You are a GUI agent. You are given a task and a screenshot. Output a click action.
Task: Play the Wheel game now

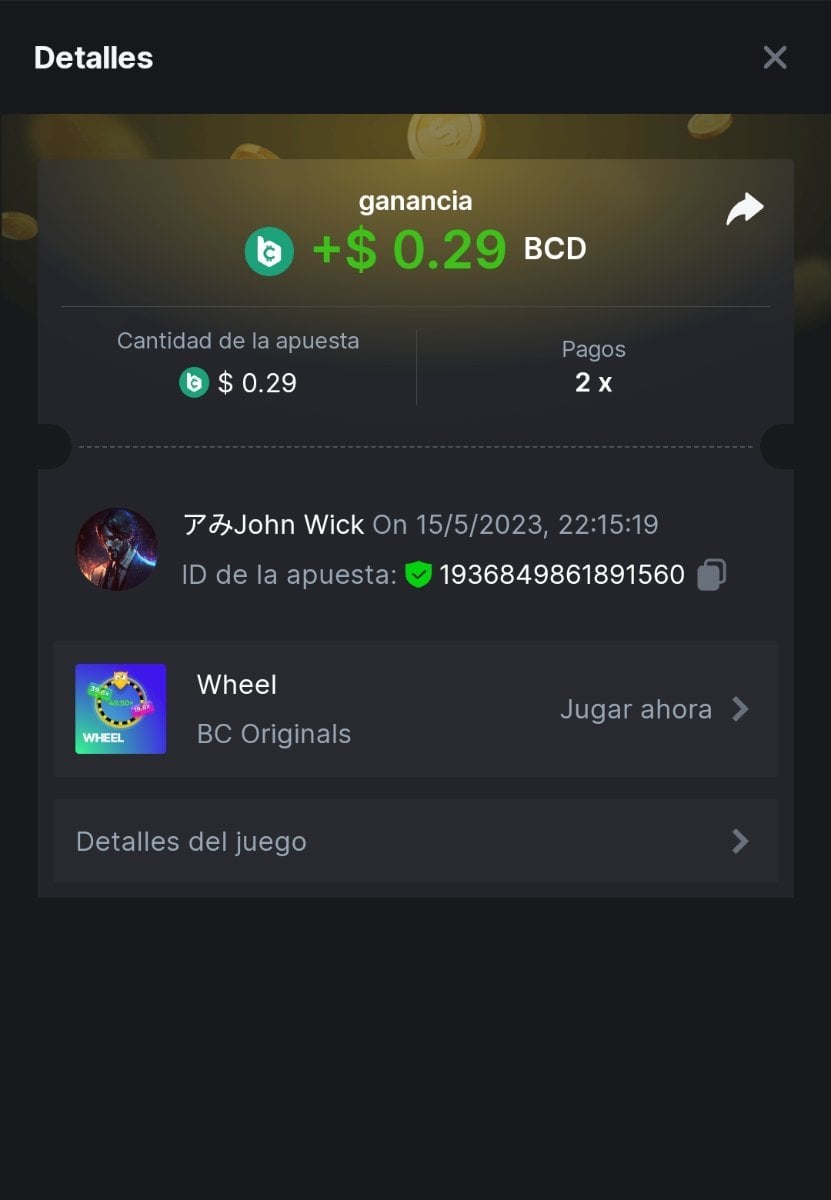[654, 709]
